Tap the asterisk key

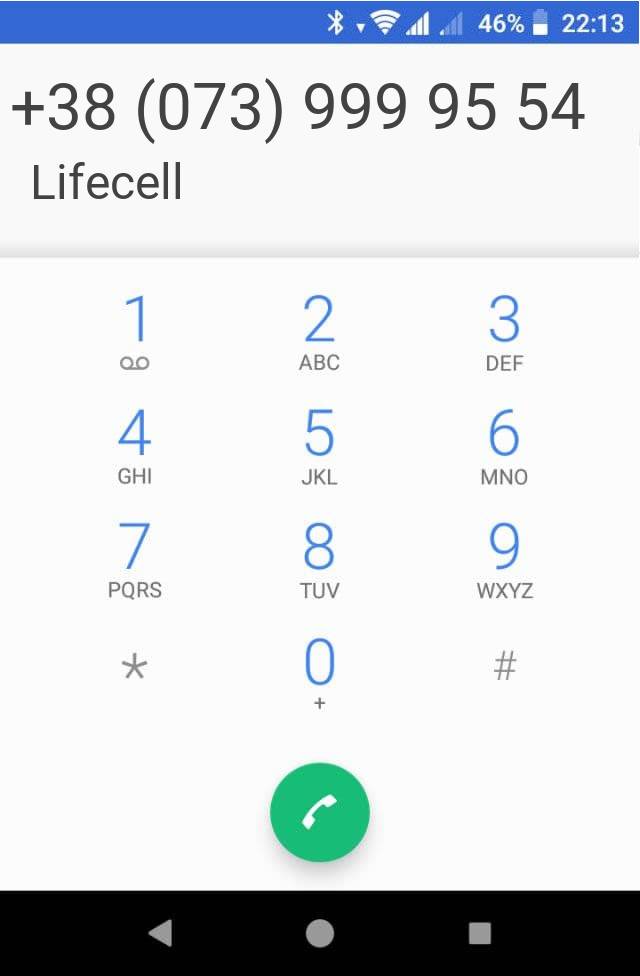tap(134, 667)
